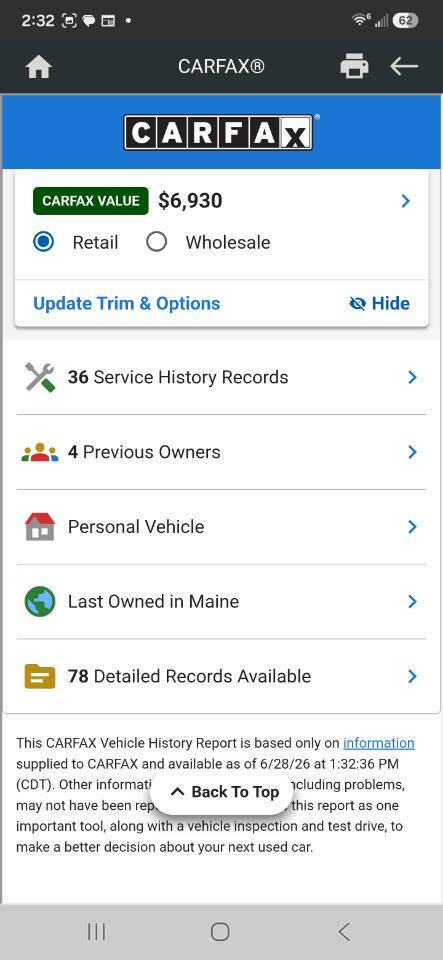Print the CARFAX report
Screen dimensions: 443x960
click(354, 66)
